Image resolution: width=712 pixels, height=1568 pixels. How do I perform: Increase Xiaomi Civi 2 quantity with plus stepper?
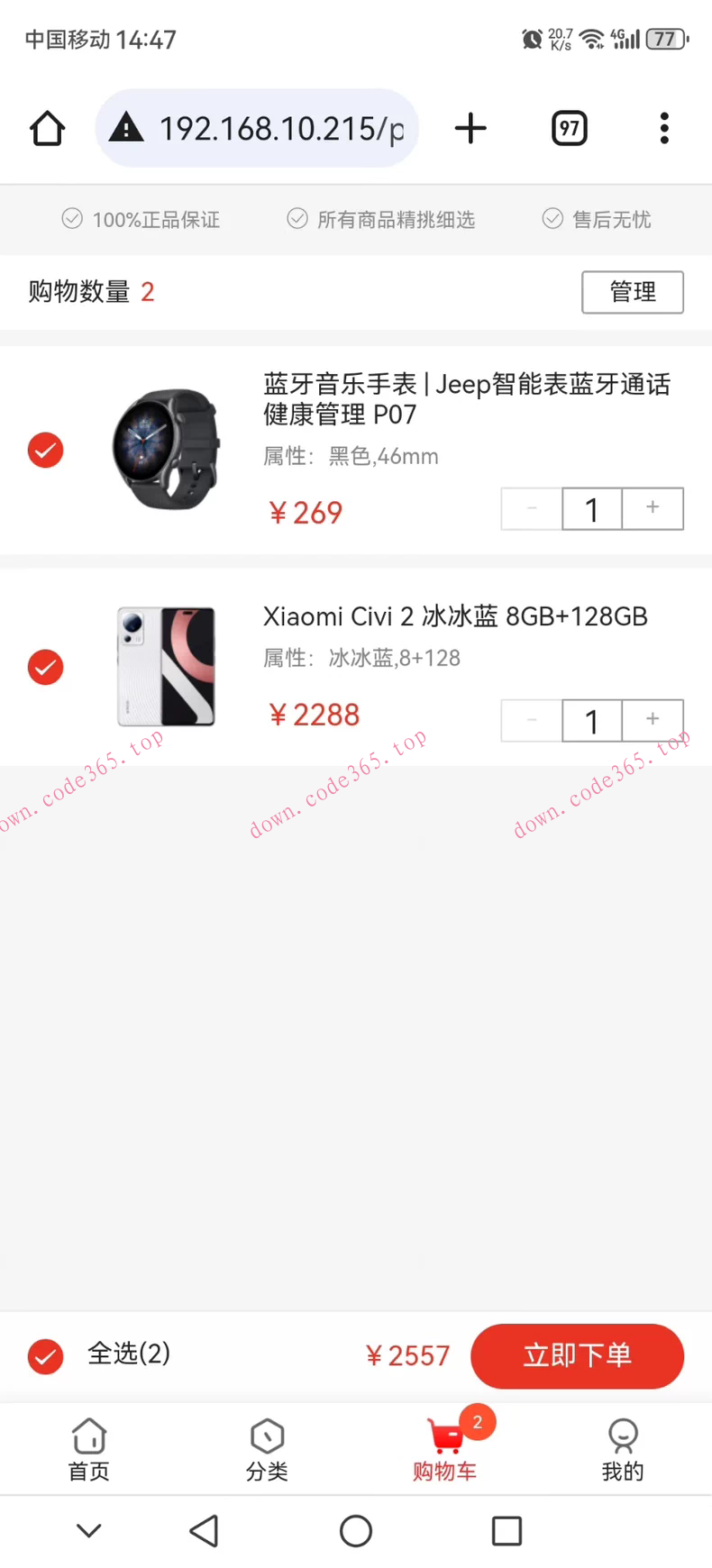(x=653, y=720)
